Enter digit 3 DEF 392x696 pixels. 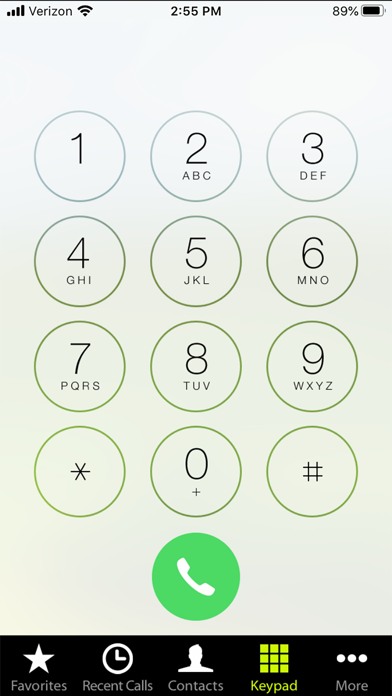click(x=312, y=156)
